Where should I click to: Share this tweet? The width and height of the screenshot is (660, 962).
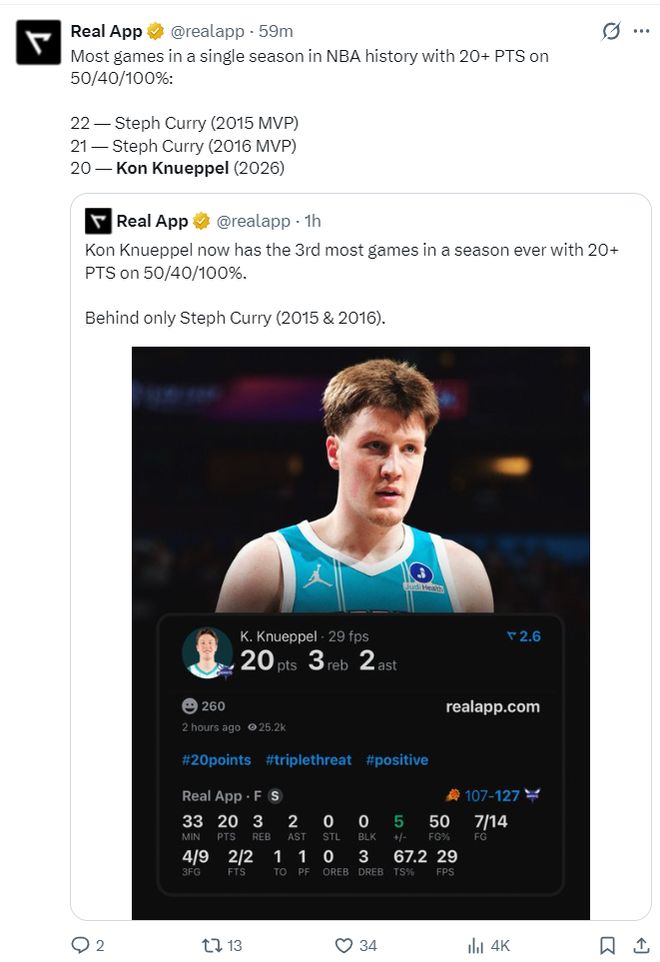640,944
